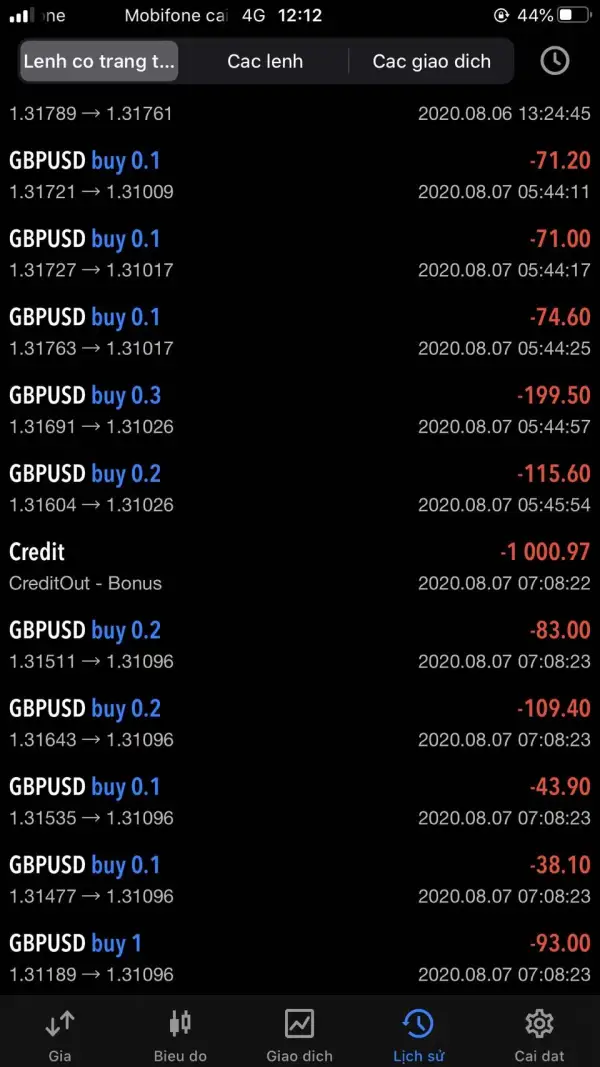Open the Cai dat settings tab
This screenshot has height=1067, width=600.
click(x=539, y=1034)
